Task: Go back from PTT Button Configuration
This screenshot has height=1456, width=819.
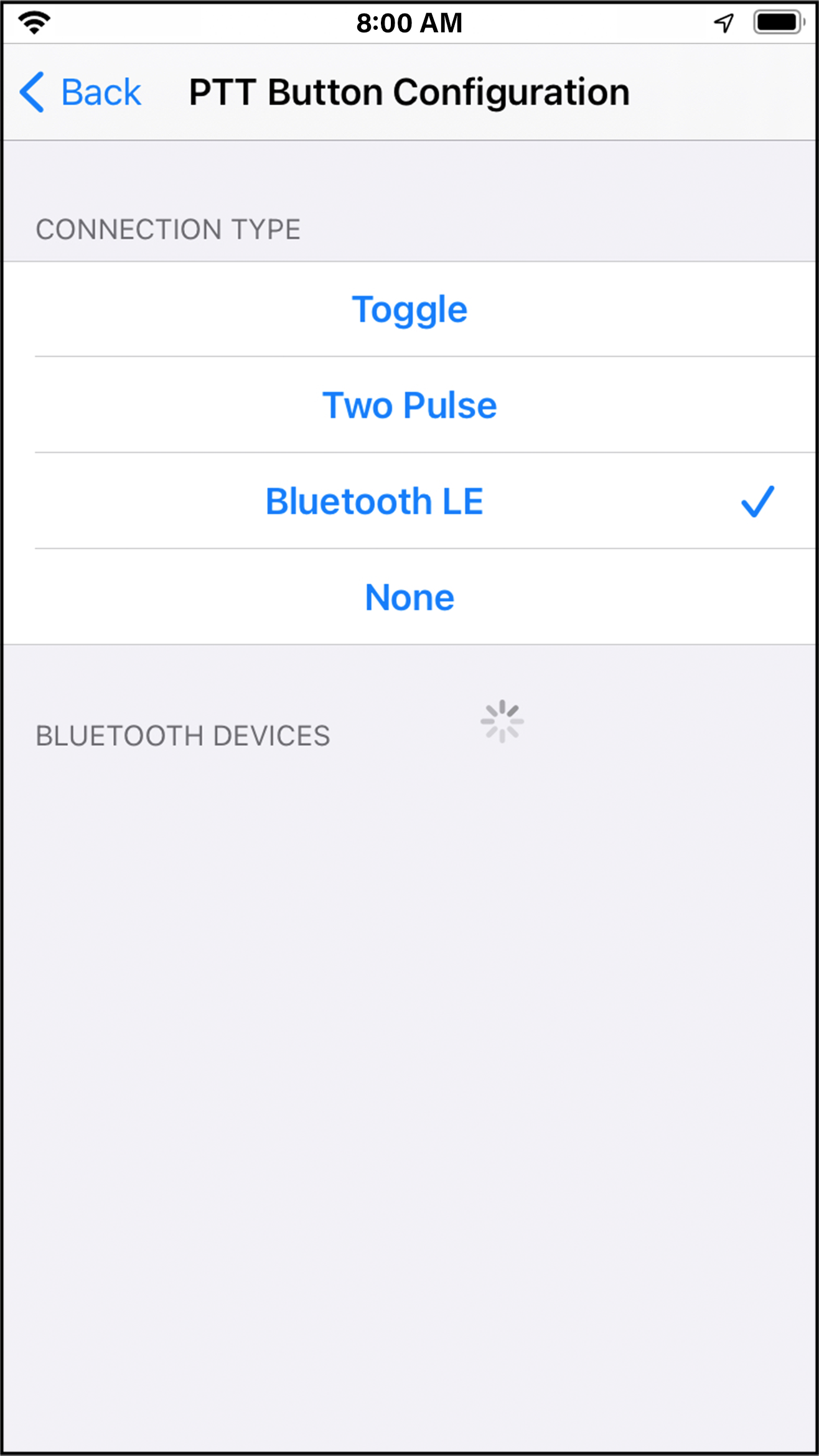Action: 81,92
